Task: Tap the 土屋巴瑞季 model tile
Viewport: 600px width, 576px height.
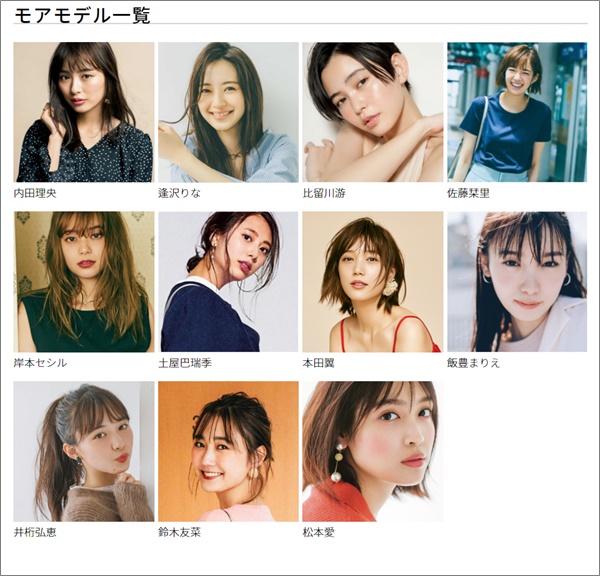Action: [228, 281]
